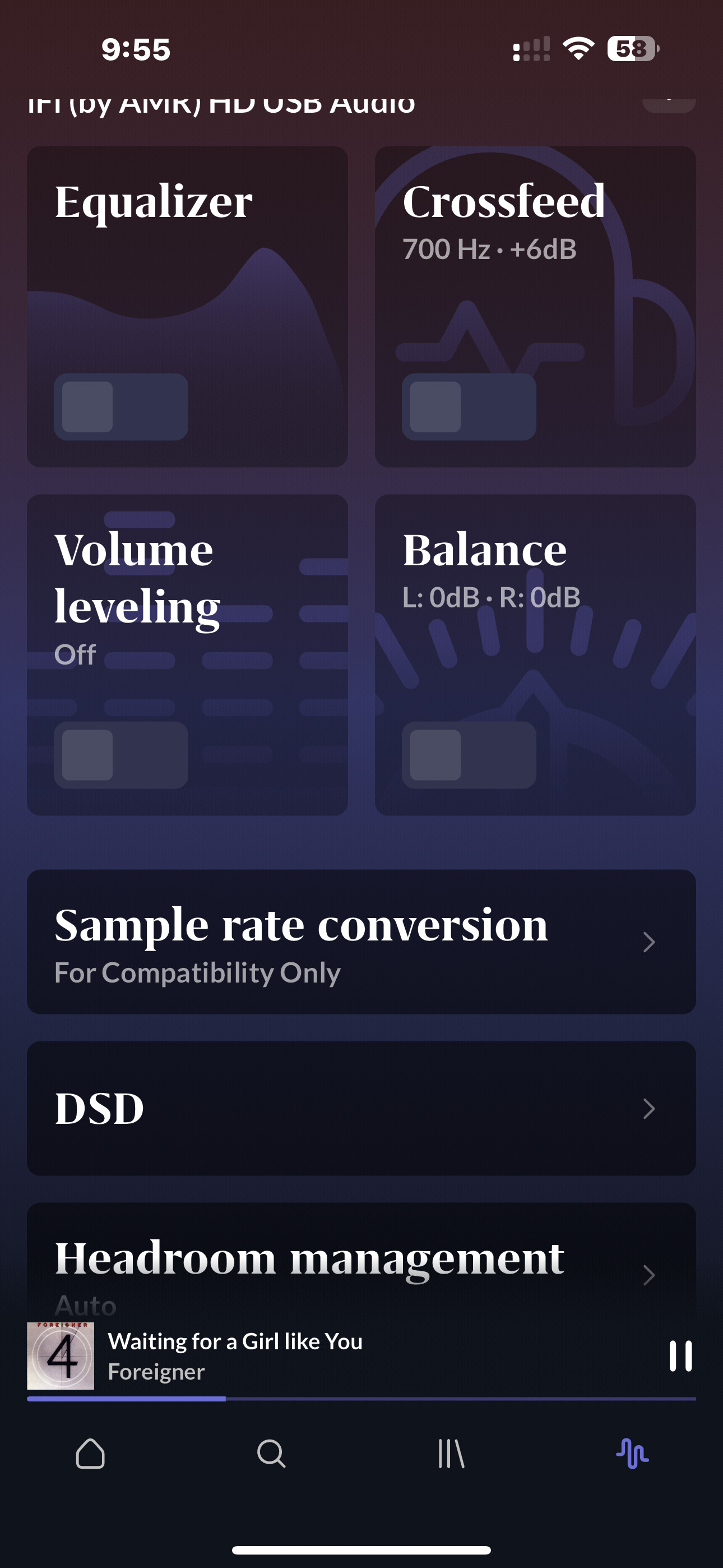Pause Waiting for a Girl like You

coord(680,1355)
